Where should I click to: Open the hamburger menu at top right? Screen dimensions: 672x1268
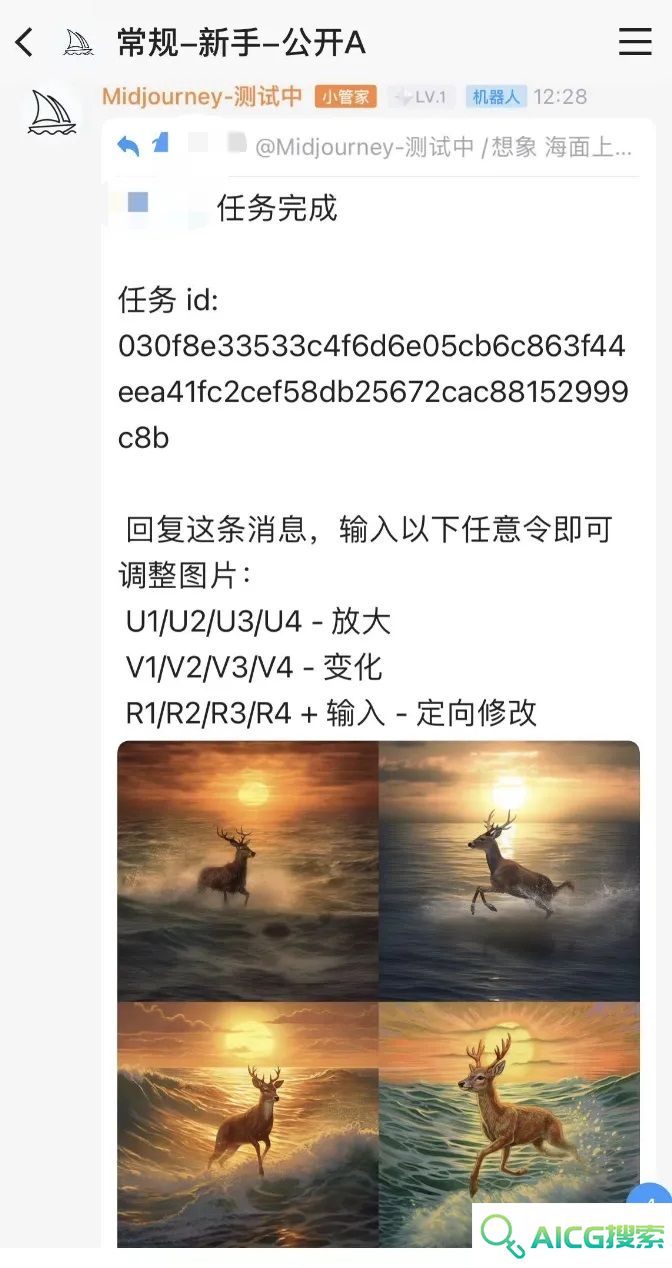pos(635,42)
